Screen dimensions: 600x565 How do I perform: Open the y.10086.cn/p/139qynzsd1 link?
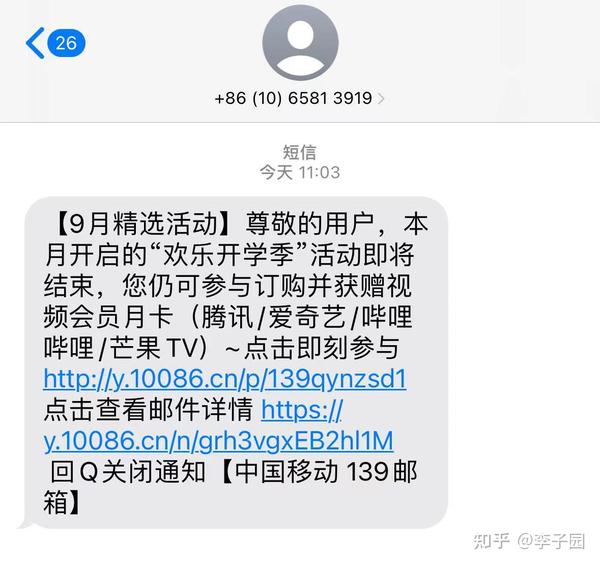click(225, 379)
